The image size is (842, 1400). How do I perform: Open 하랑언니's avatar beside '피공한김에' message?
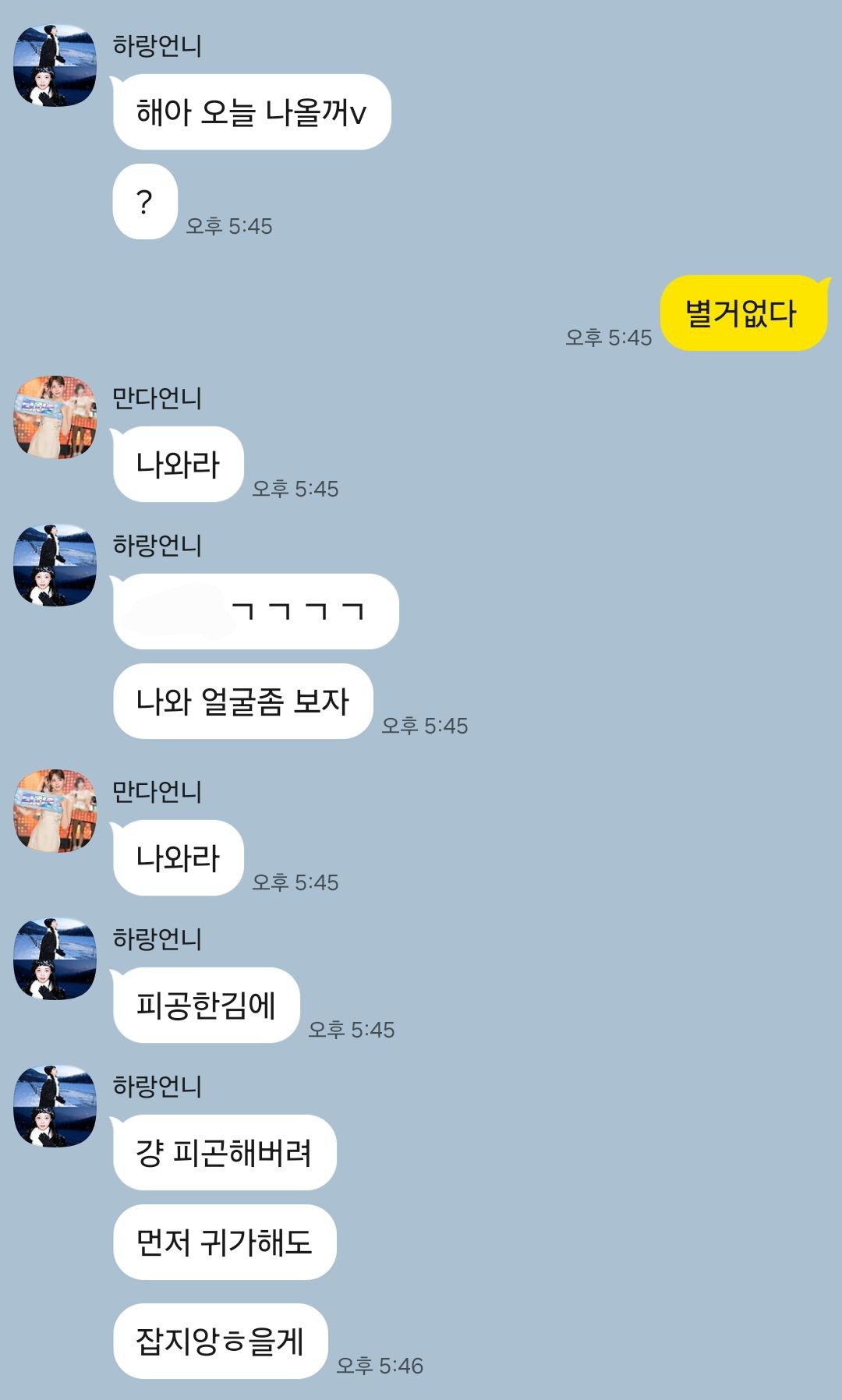coord(55,959)
